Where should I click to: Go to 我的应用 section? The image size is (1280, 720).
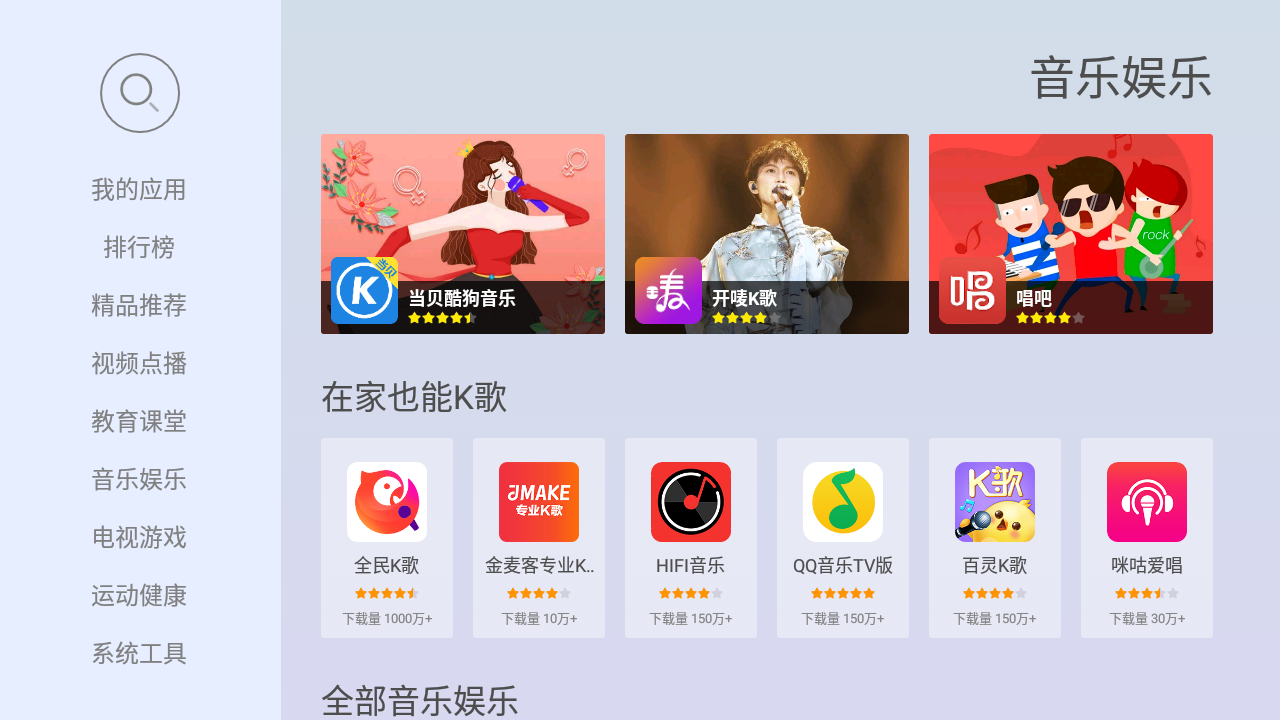[139, 189]
